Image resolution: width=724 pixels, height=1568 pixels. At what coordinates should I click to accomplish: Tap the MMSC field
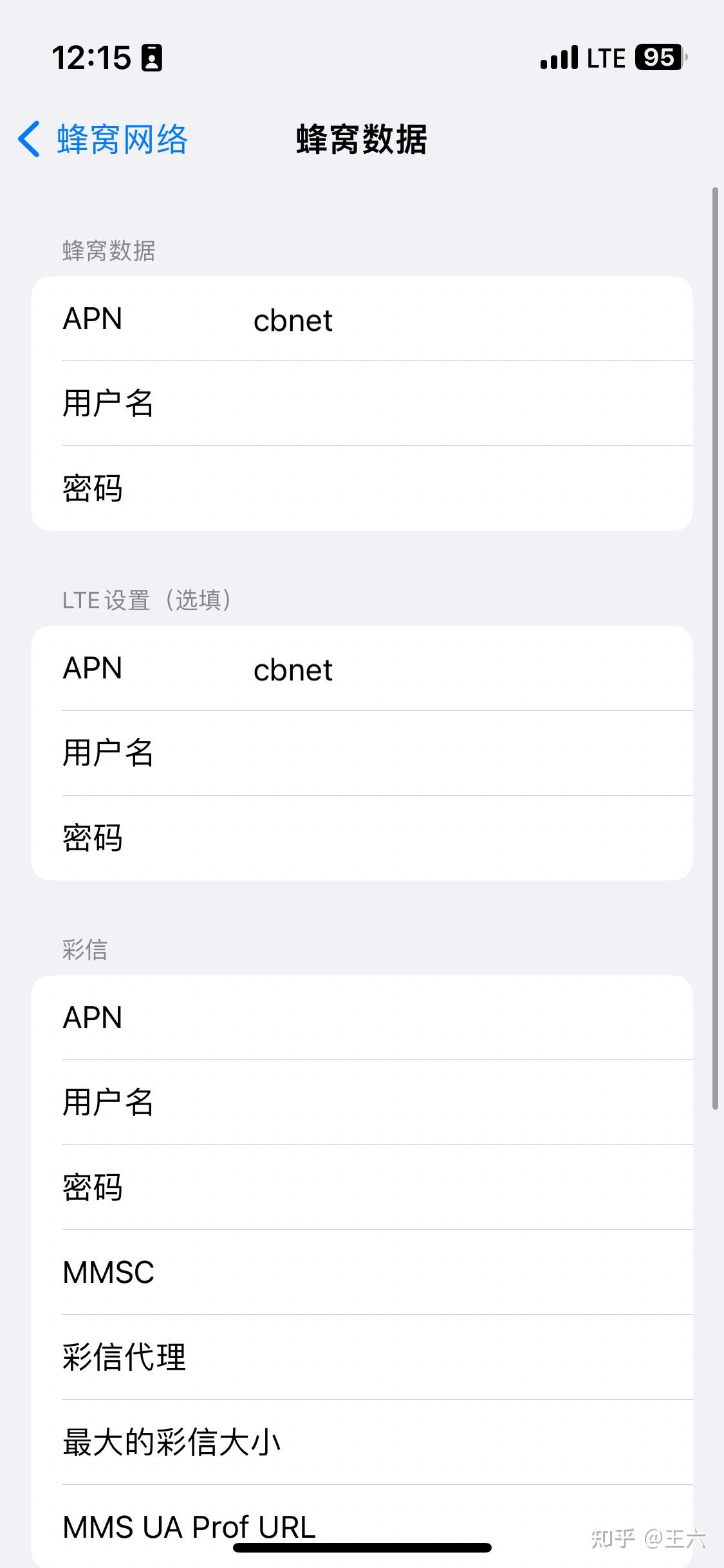click(257, 1272)
